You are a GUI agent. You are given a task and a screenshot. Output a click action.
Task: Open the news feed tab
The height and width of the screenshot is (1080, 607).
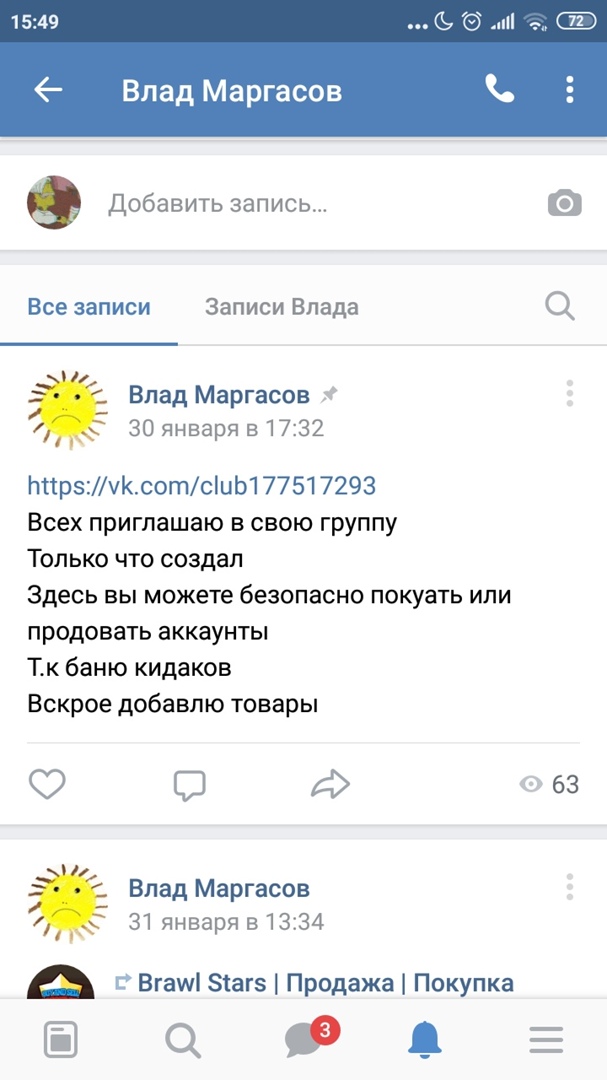(60, 1041)
